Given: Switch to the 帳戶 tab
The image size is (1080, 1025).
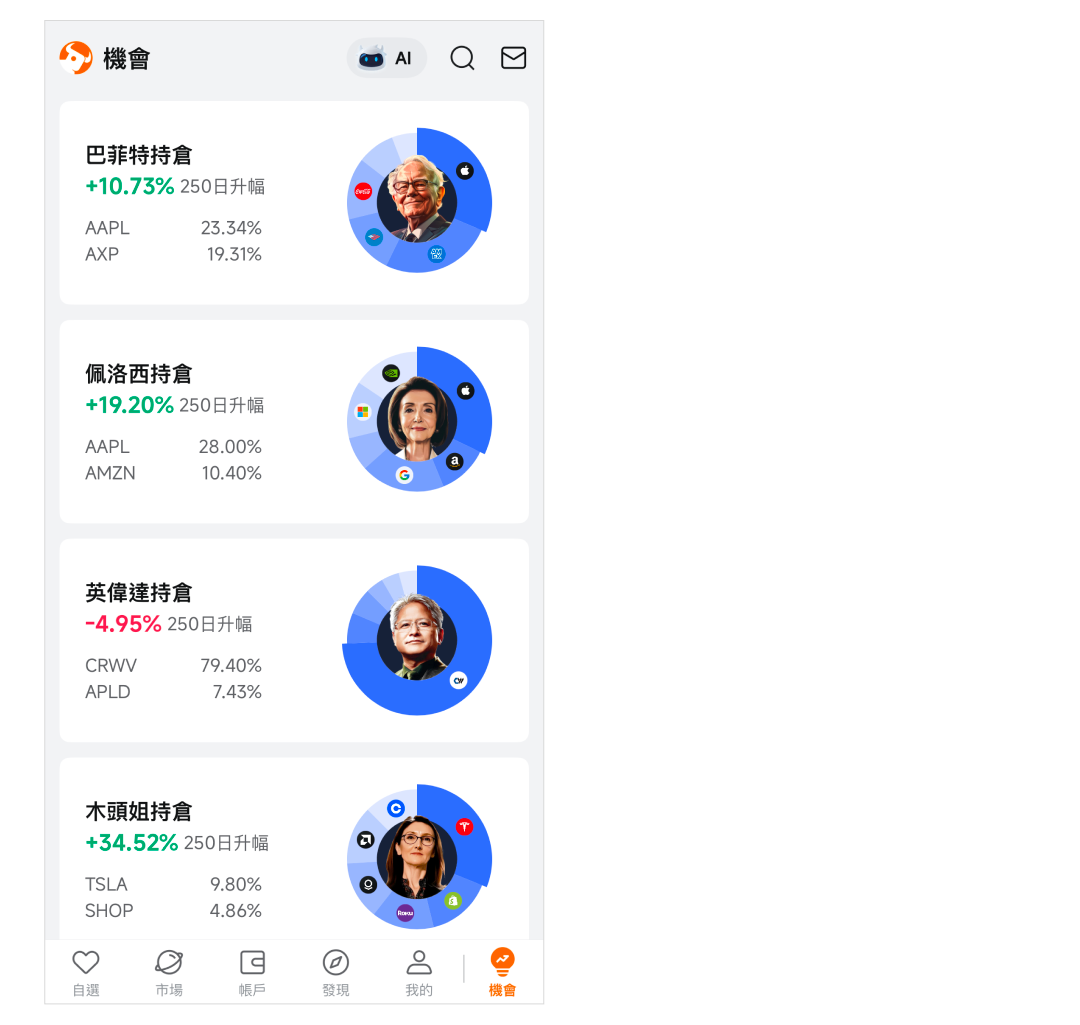Looking at the screenshot, I should click(252, 973).
